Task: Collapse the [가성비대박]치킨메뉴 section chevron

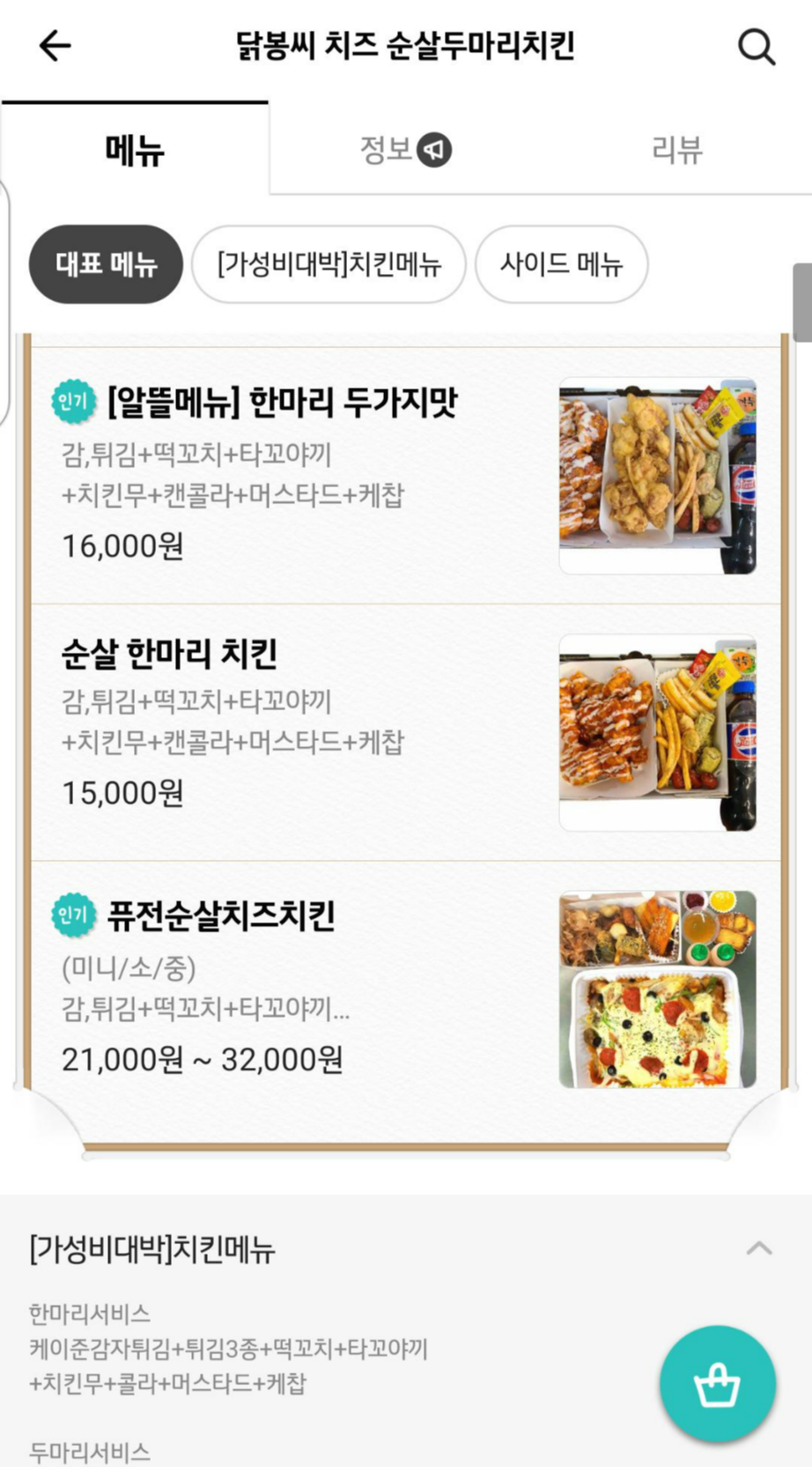Action: click(757, 1248)
